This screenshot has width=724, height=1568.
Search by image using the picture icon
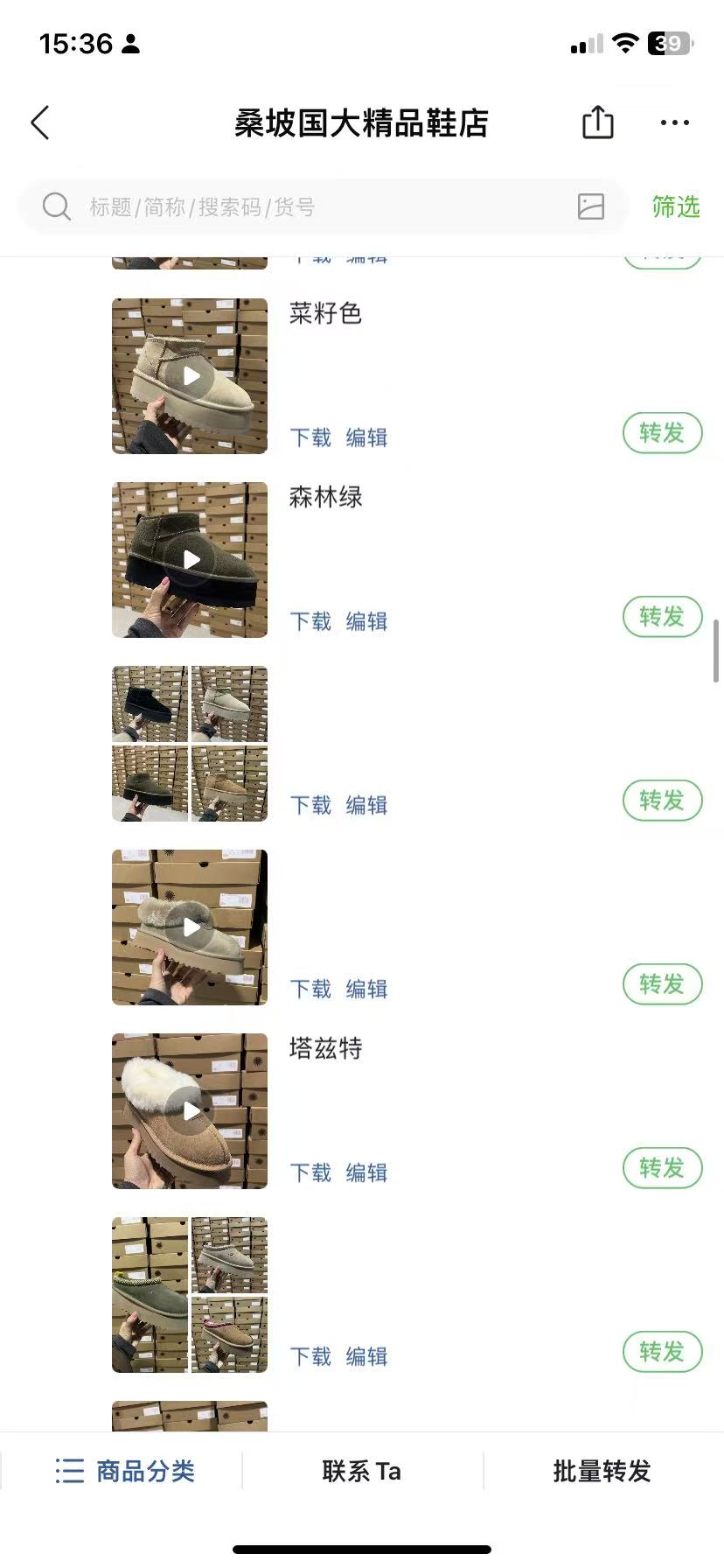pos(591,207)
